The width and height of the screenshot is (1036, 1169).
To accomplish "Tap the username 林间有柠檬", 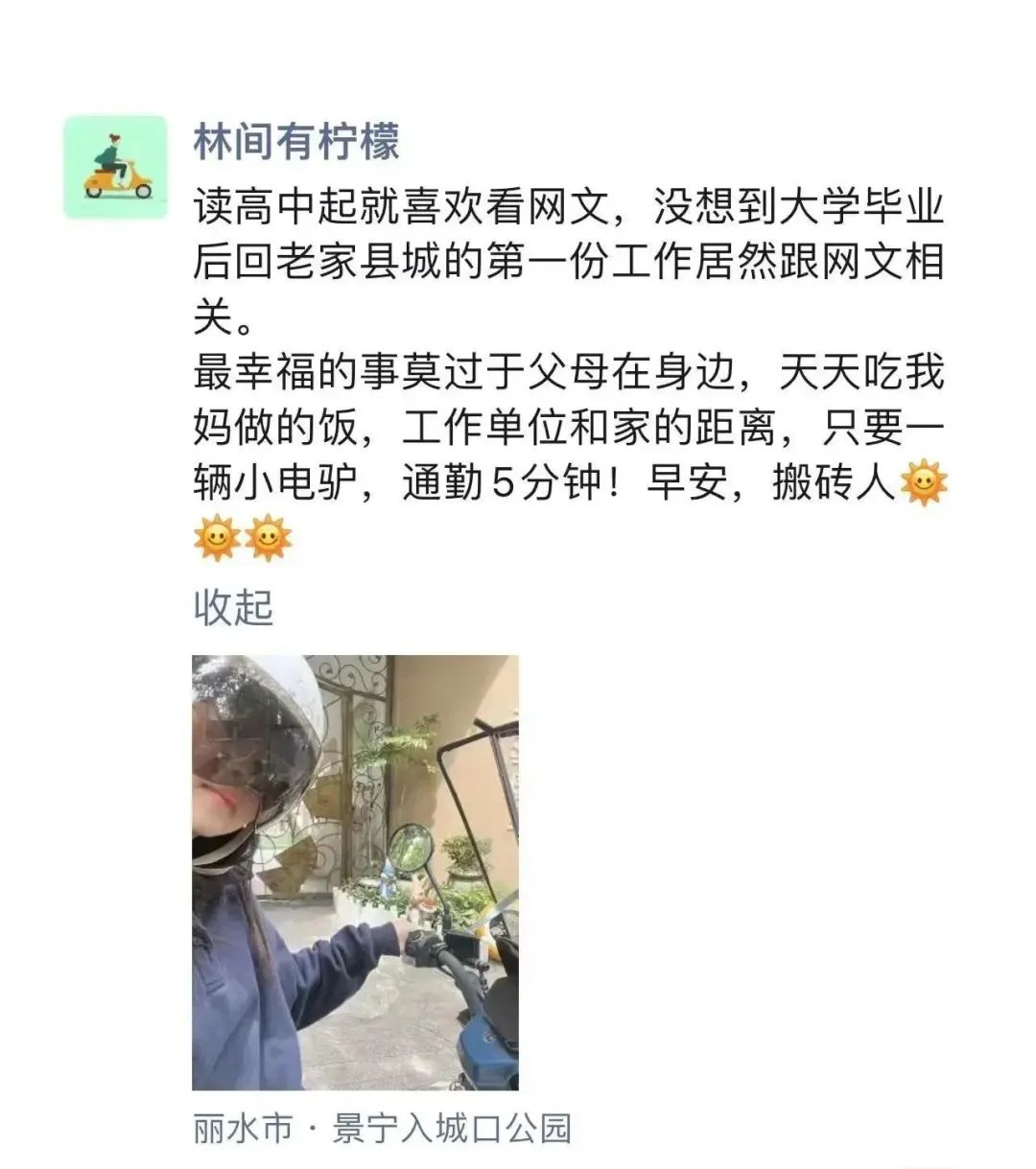I will (296, 143).
